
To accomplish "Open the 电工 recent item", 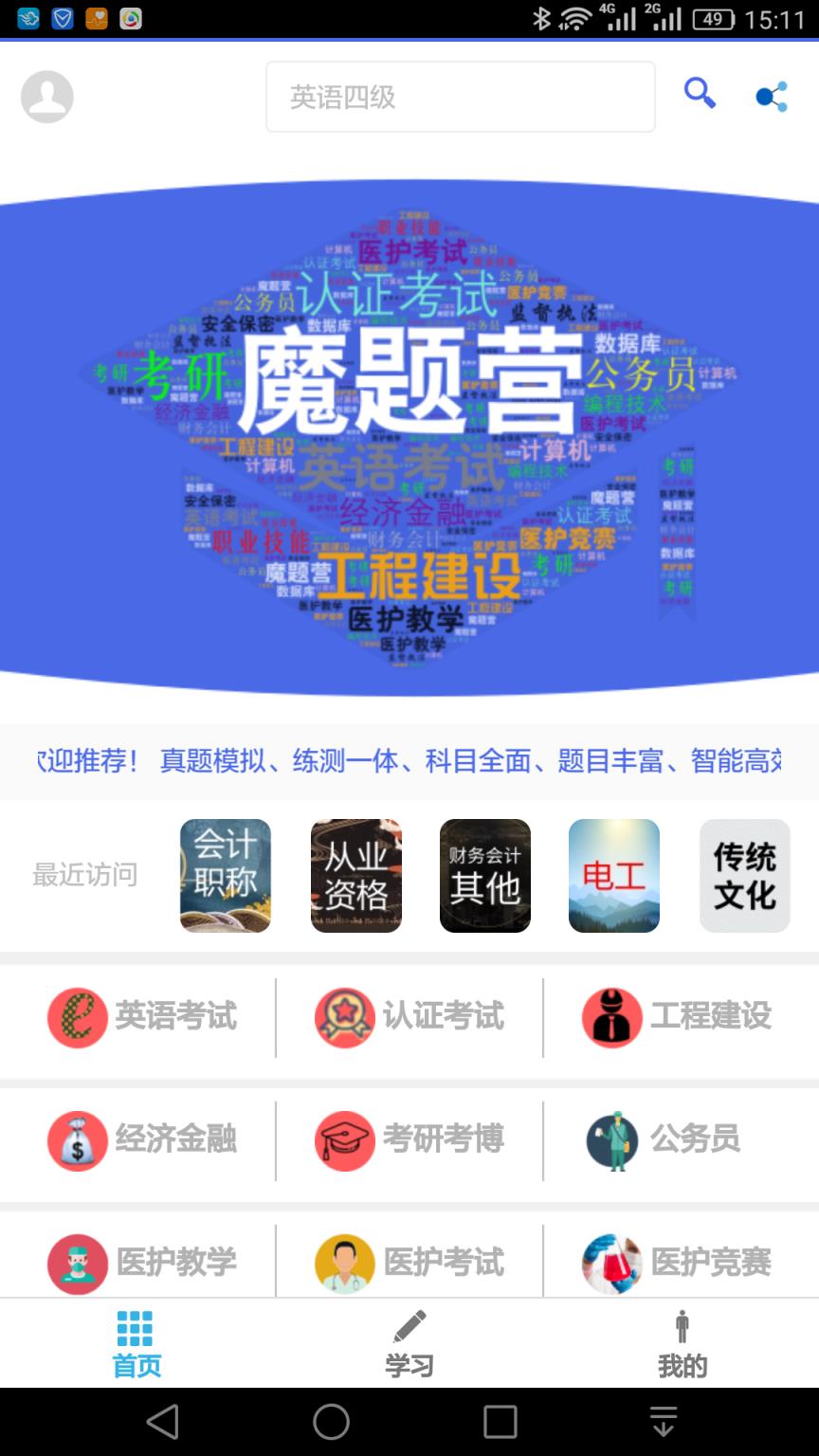I will (x=614, y=875).
